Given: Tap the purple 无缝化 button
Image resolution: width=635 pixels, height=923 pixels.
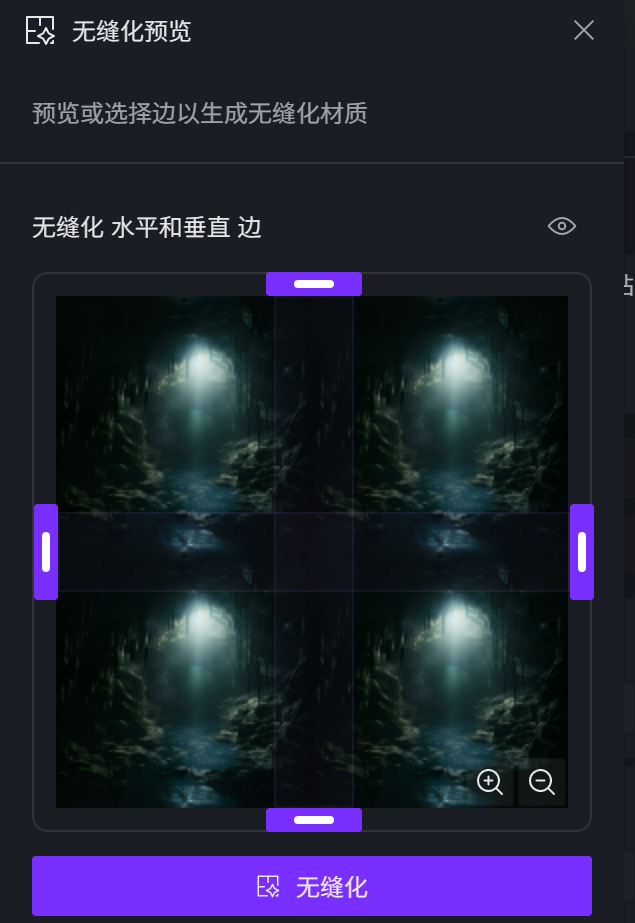Looking at the screenshot, I should [312, 886].
